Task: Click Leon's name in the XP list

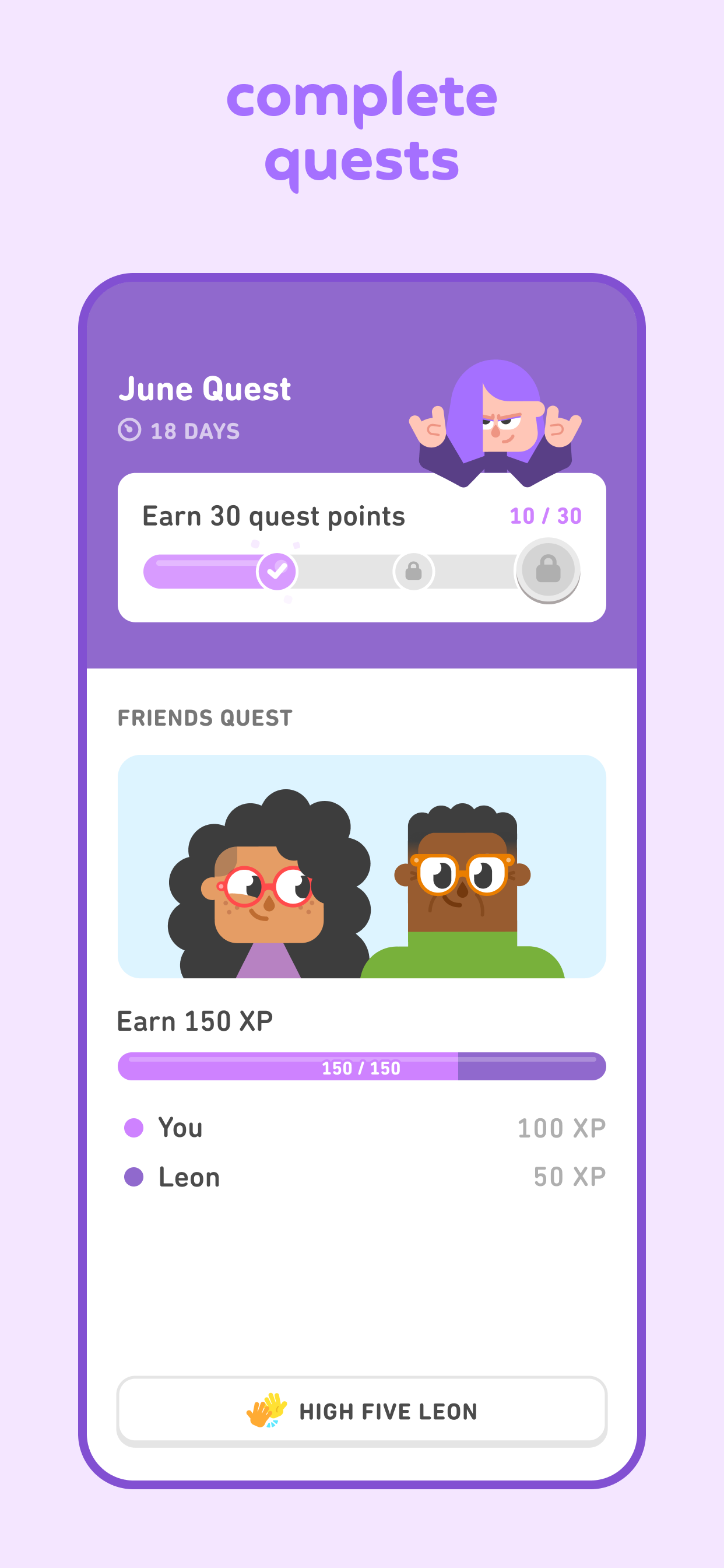Action: click(189, 1177)
